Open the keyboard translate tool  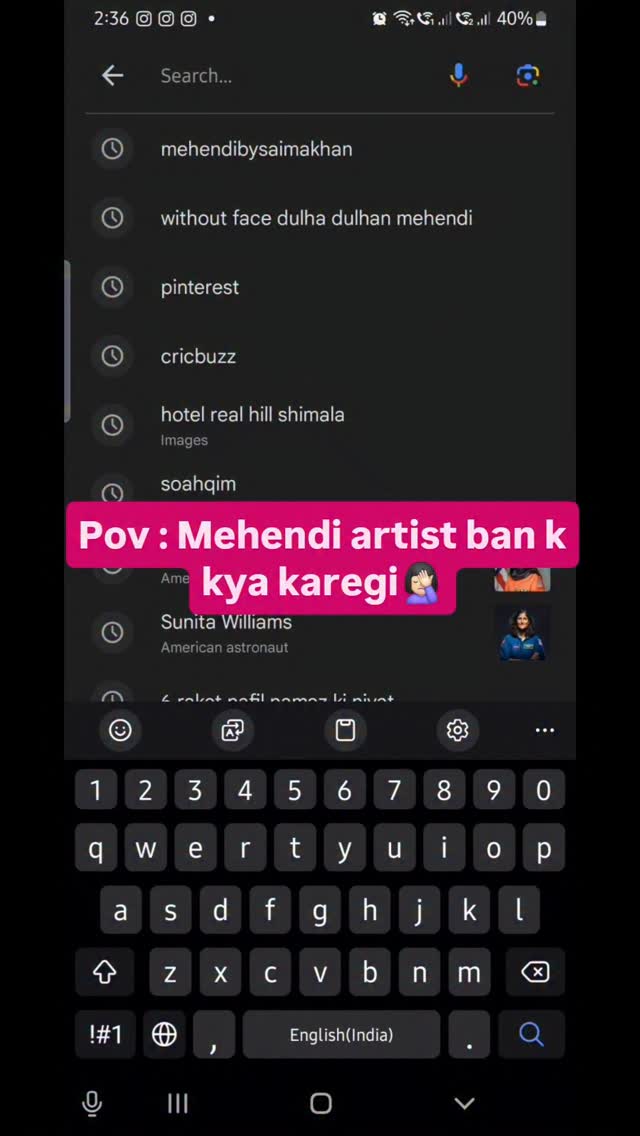click(233, 730)
